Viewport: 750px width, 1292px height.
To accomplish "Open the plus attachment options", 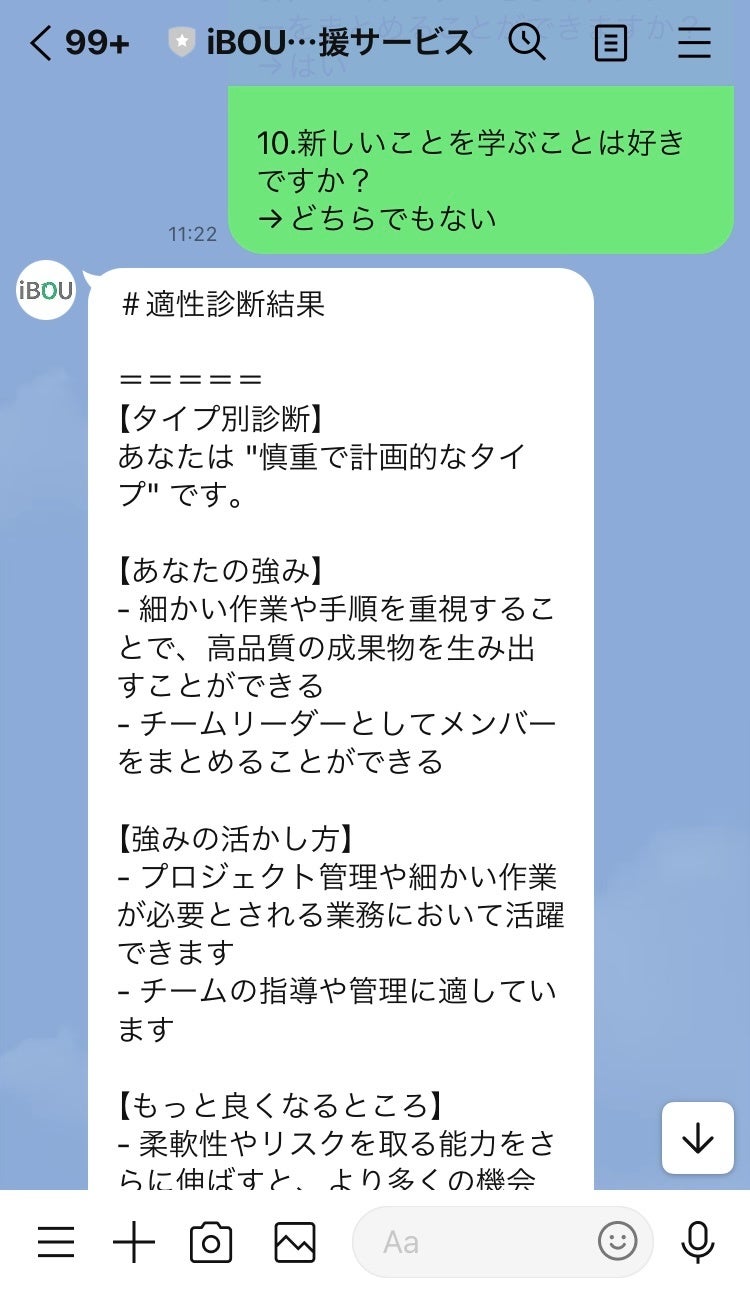I will pyautogui.click(x=134, y=1242).
